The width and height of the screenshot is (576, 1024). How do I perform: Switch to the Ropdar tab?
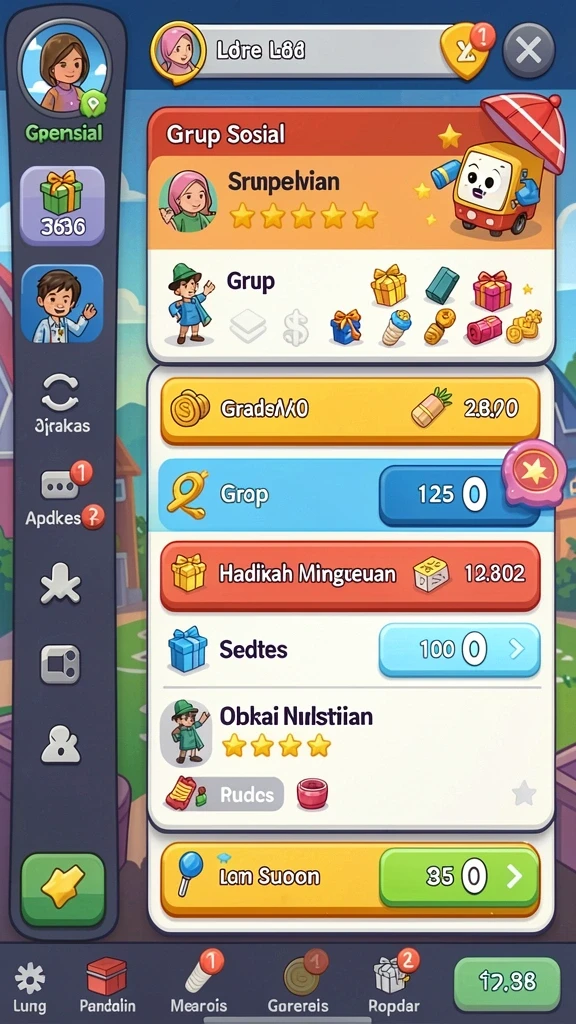[x=393, y=985]
